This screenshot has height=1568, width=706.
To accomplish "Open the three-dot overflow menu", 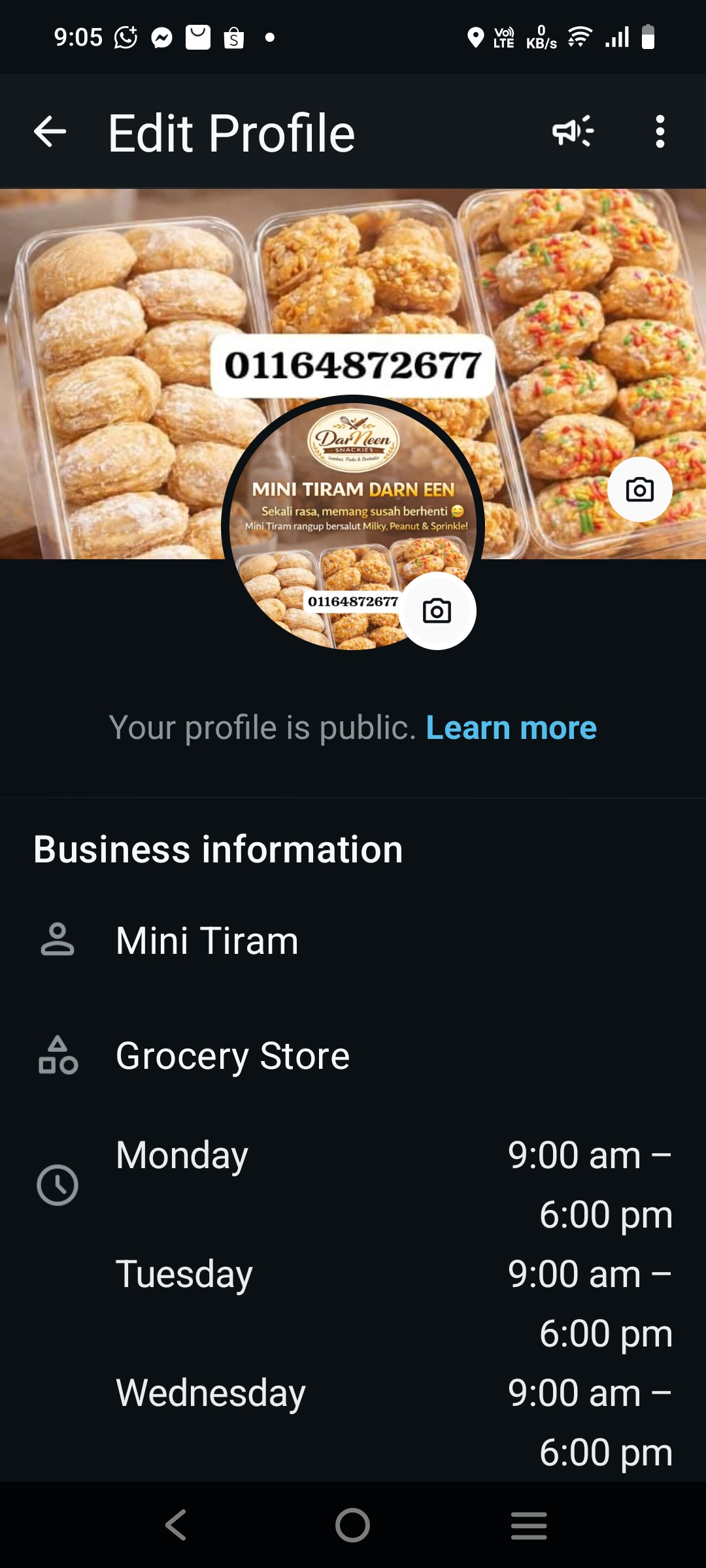I will [660, 132].
